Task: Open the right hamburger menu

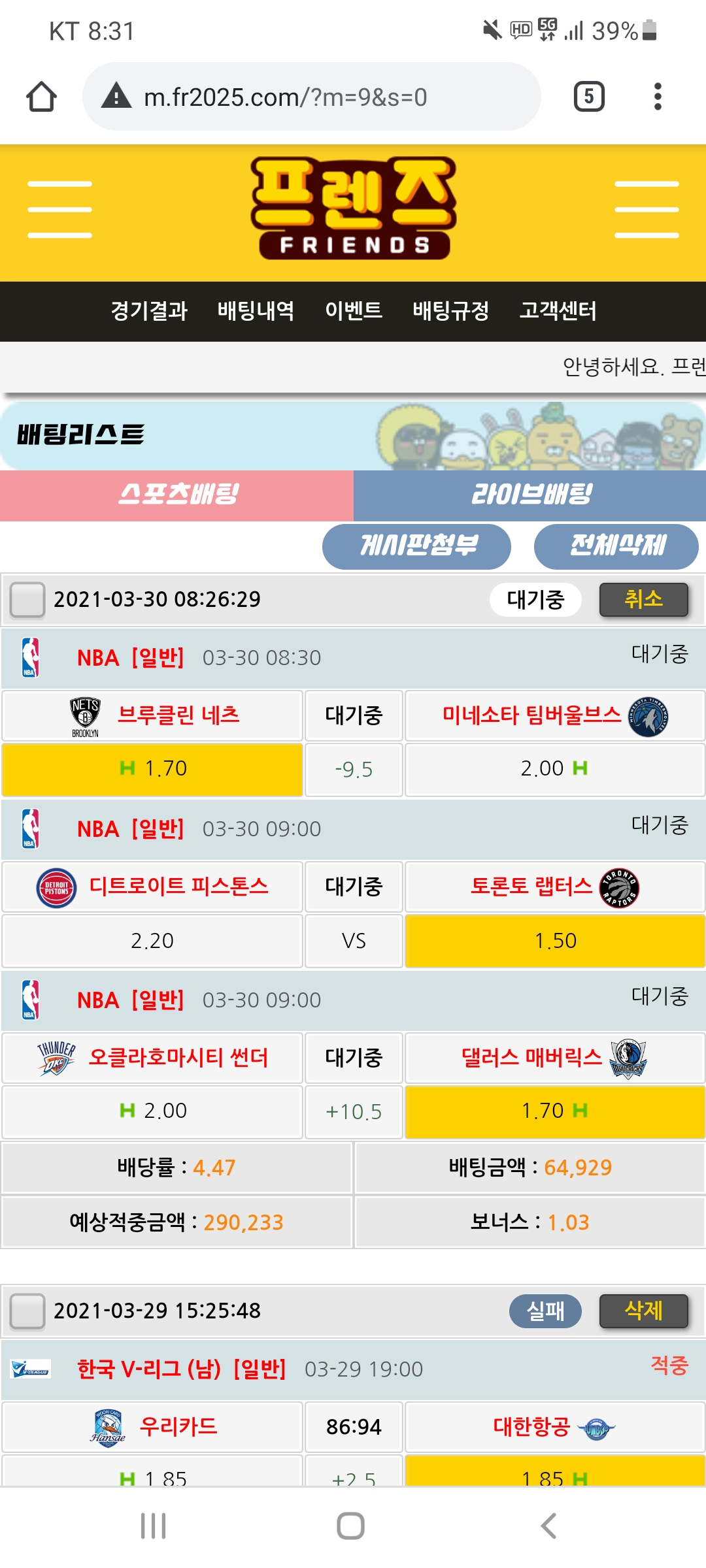Action: [647, 209]
